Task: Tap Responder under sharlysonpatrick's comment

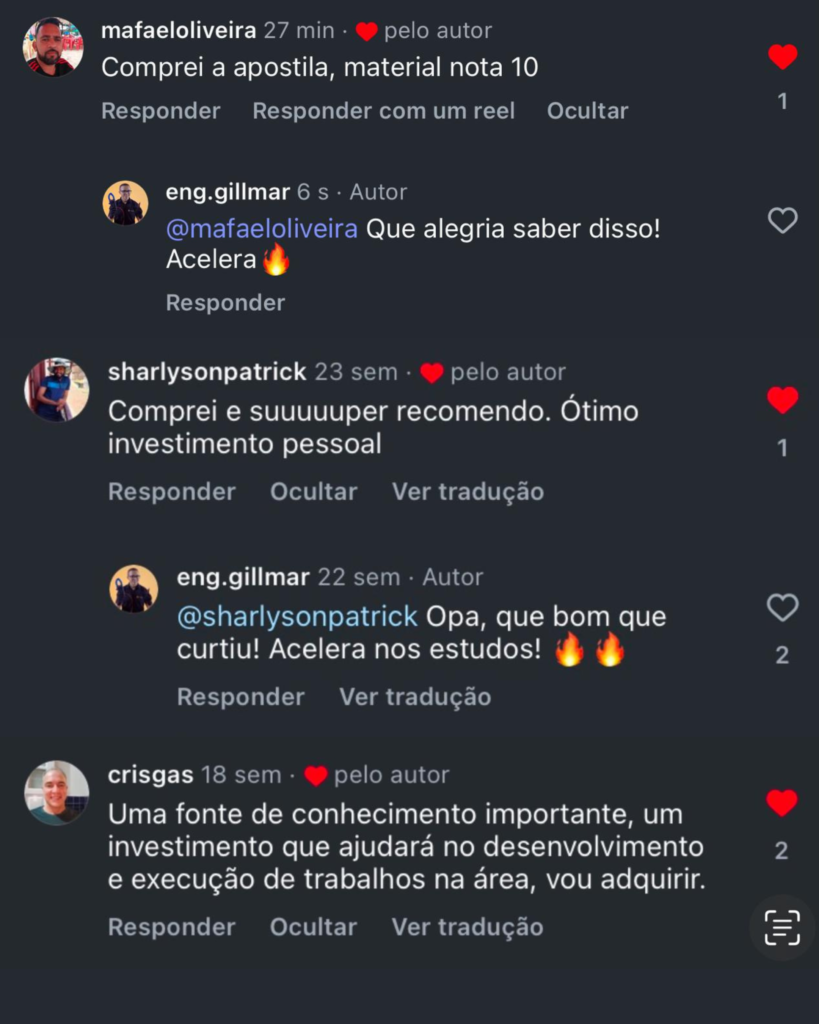Action: [x=172, y=492]
